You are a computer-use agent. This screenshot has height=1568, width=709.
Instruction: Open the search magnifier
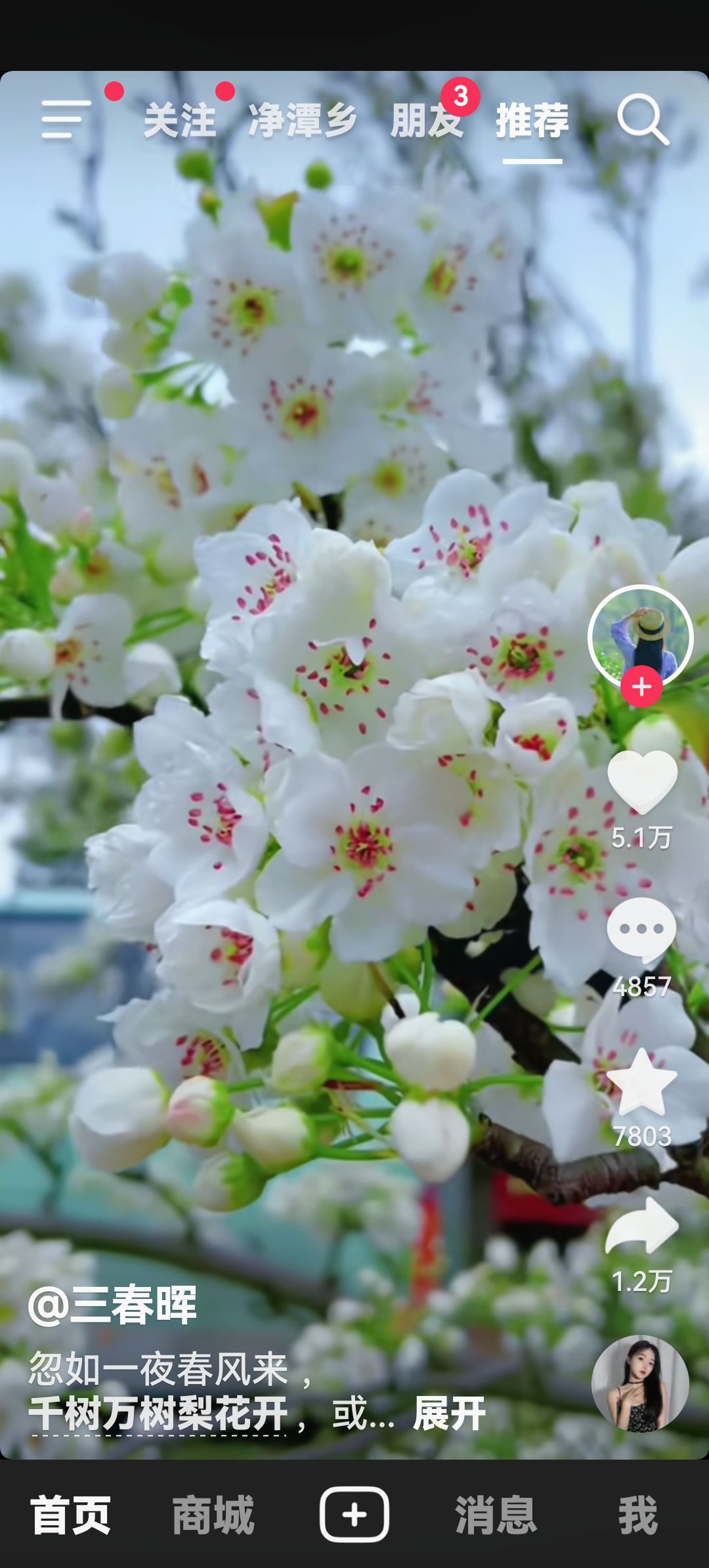(x=643, y=120)
